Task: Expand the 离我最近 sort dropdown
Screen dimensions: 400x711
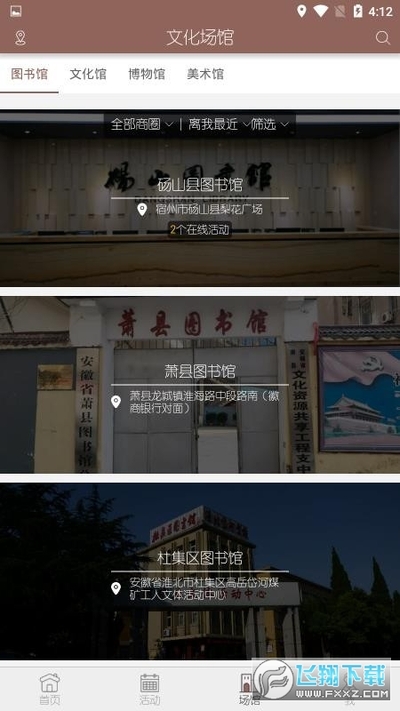Action: point(219,124)
